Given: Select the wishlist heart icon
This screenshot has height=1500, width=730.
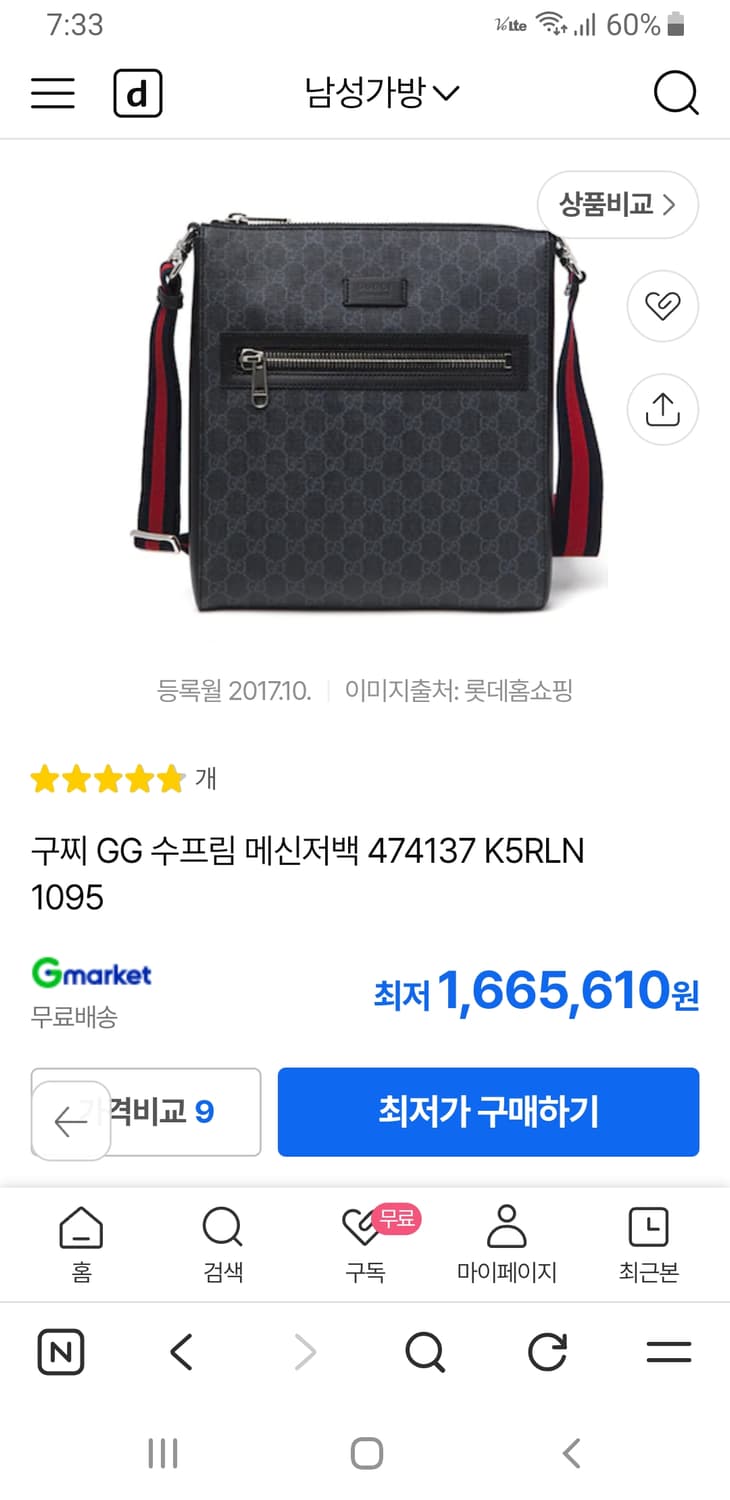Looking at the screenshot, I should [x=662, y=307].
